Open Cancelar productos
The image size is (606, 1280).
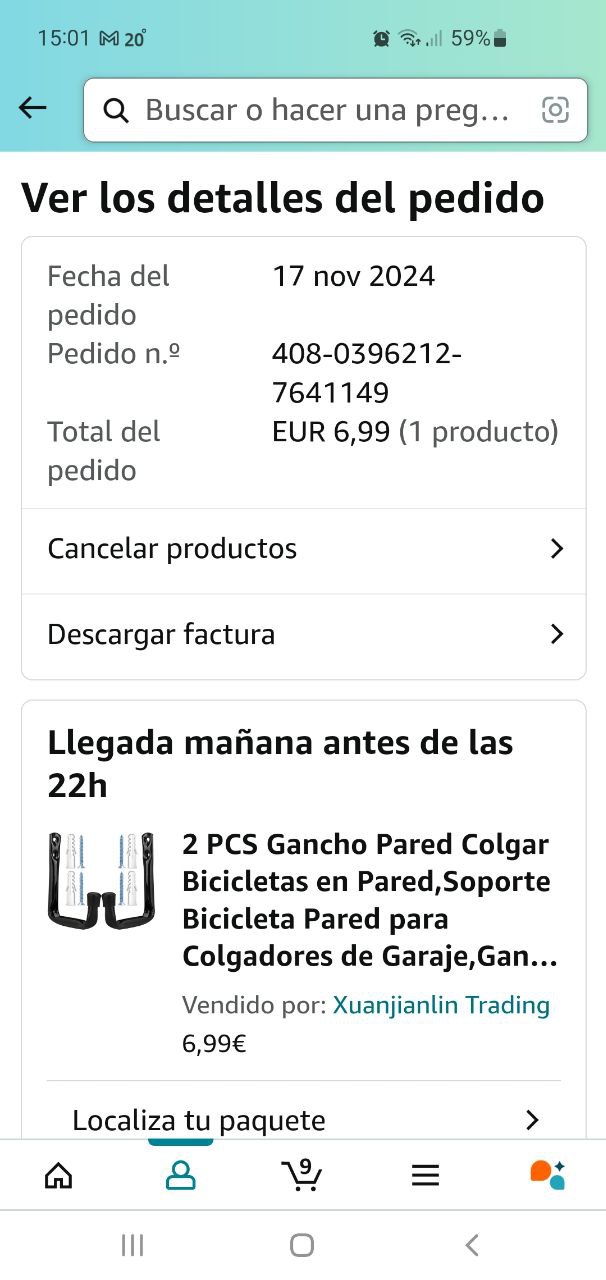[x=304, y=549]
